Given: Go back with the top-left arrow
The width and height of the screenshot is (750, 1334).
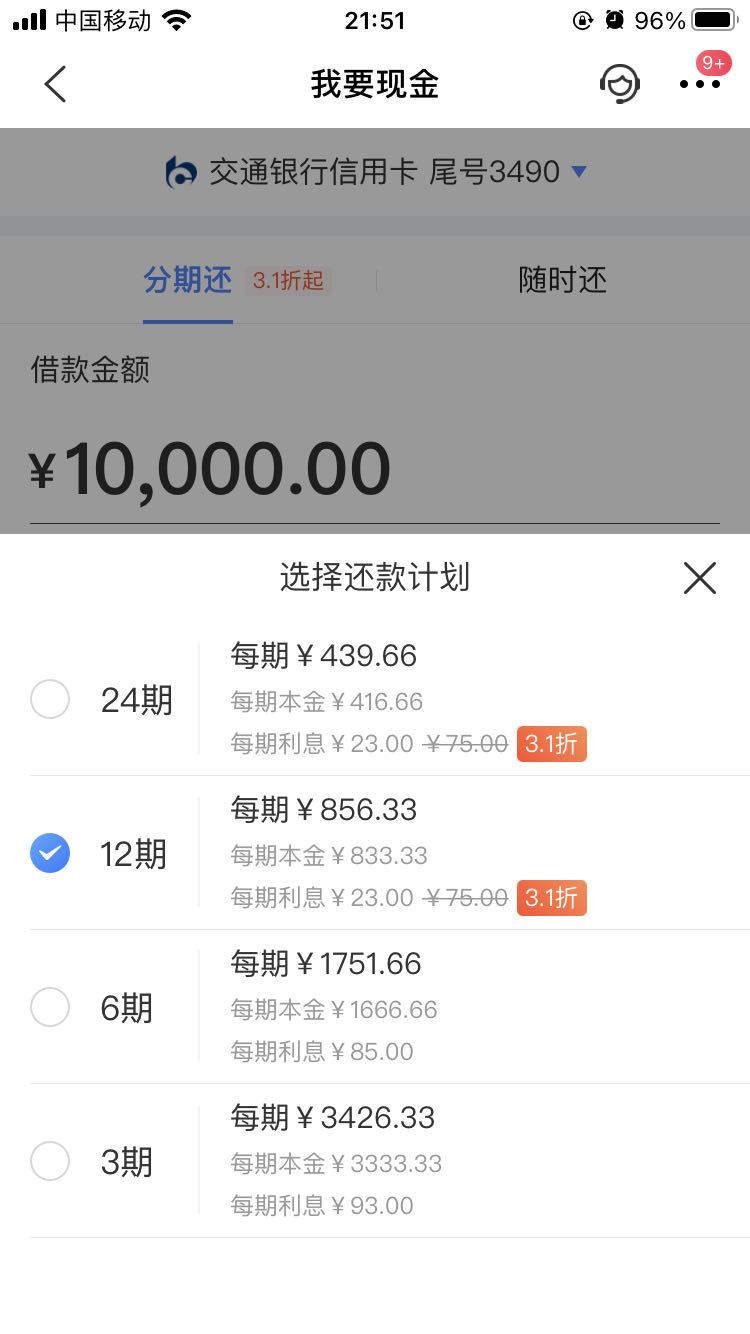Looking at the screenshot, I should [56, 85].
